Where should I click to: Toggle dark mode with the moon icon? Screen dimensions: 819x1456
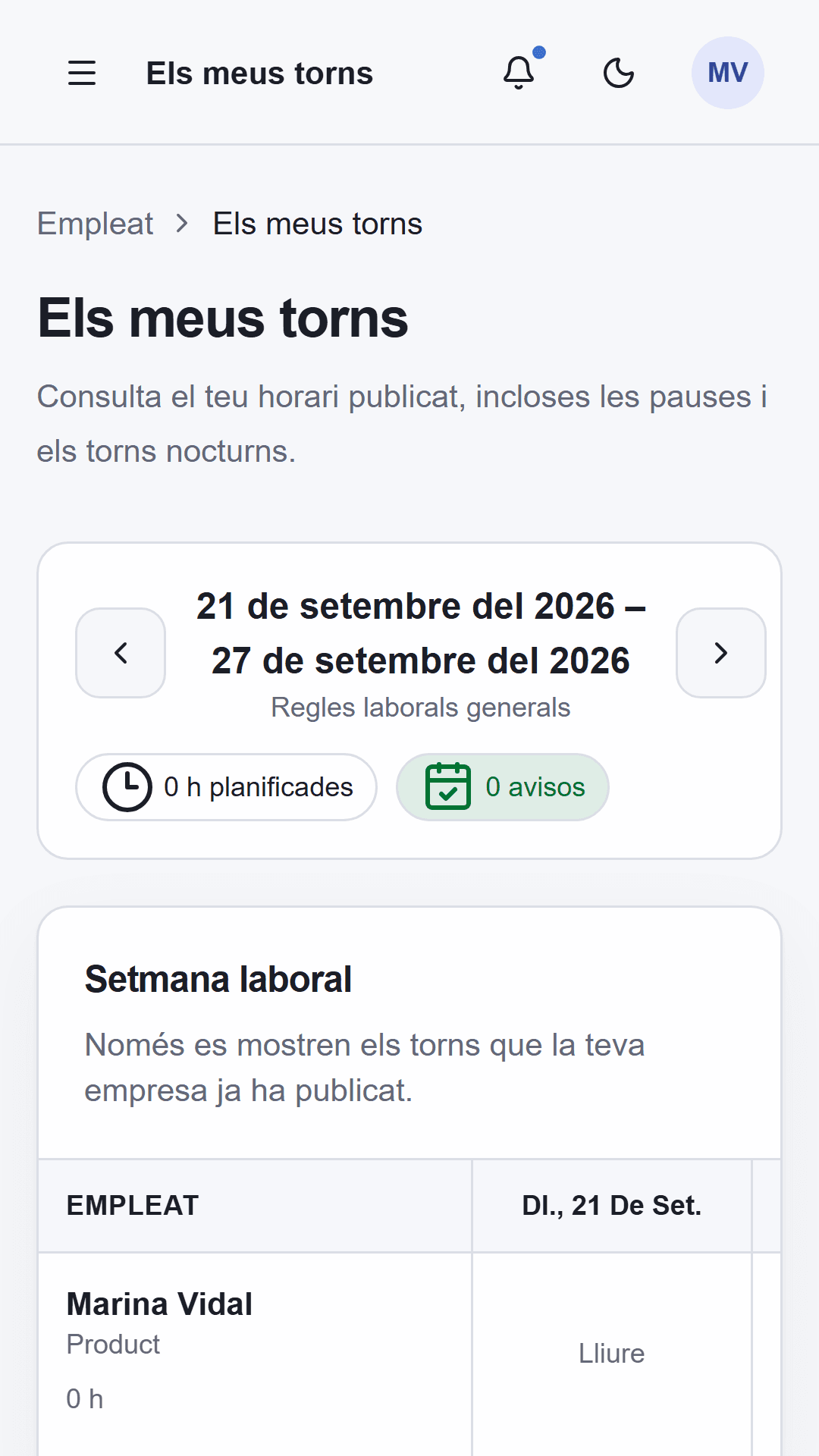(619, 73)
